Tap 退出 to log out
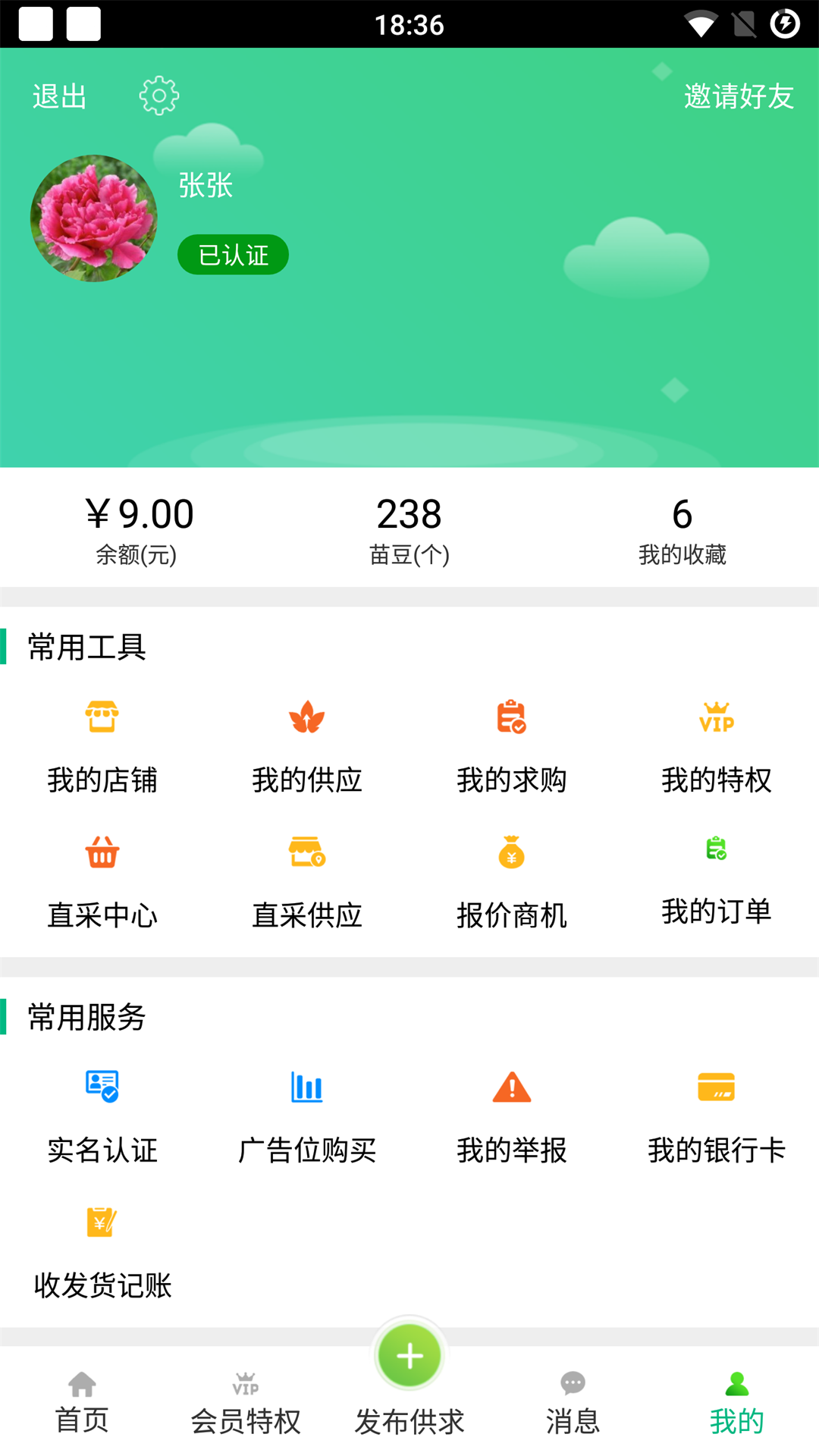This screenshot has height=1456, width=819. (59, 97)
